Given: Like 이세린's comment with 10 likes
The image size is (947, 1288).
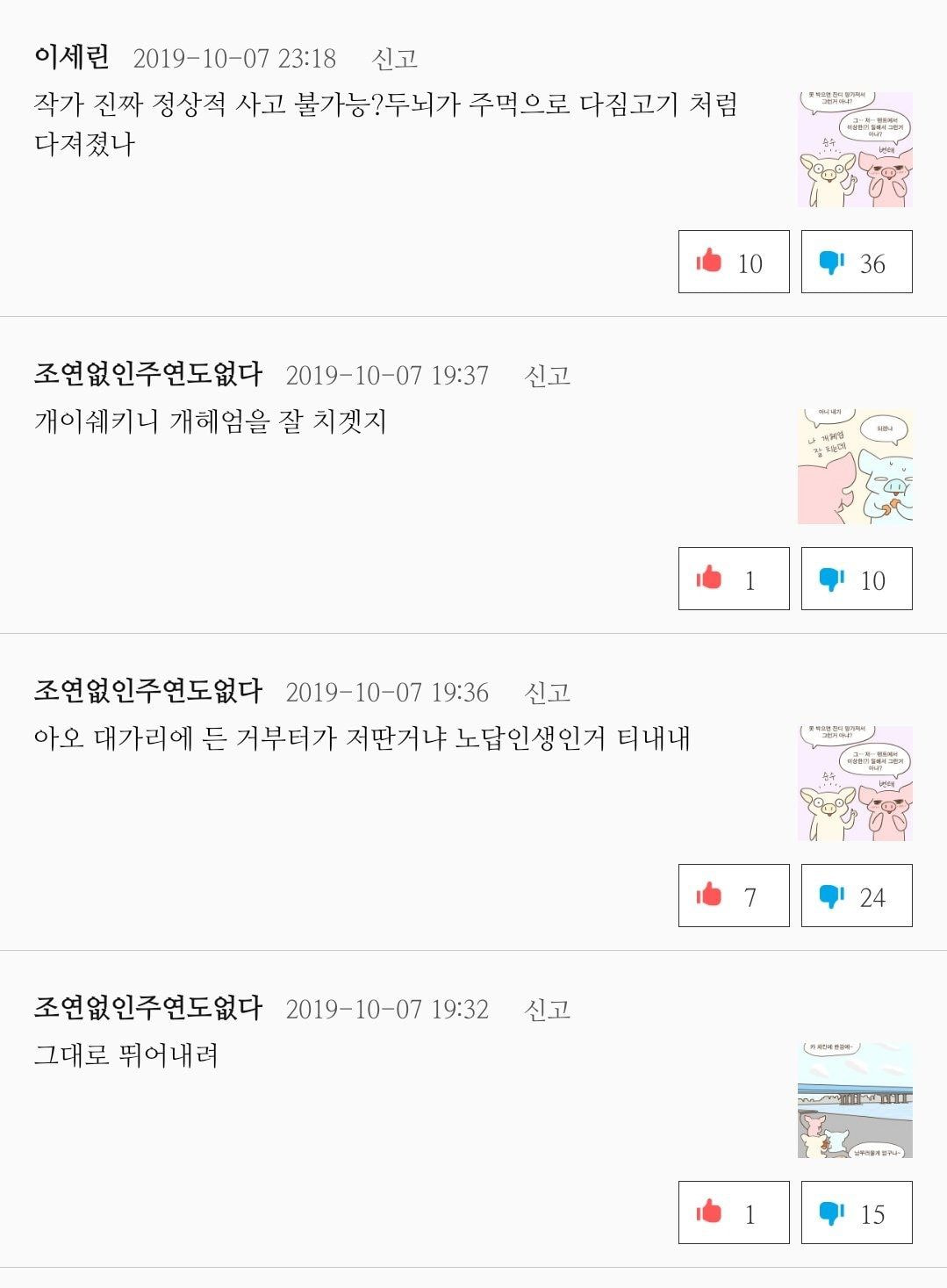Looking at the screenshot, I should (x=733, y=263).
